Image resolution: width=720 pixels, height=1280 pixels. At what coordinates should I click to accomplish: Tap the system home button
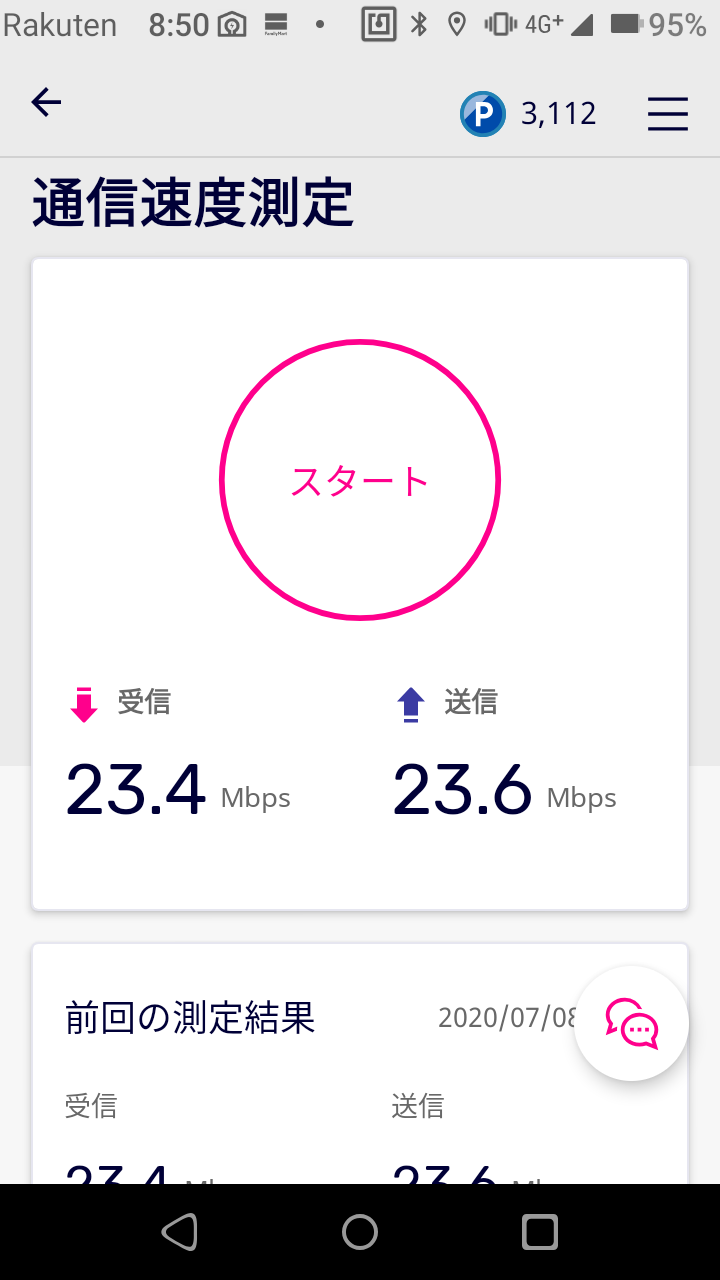pos(360,1232)
